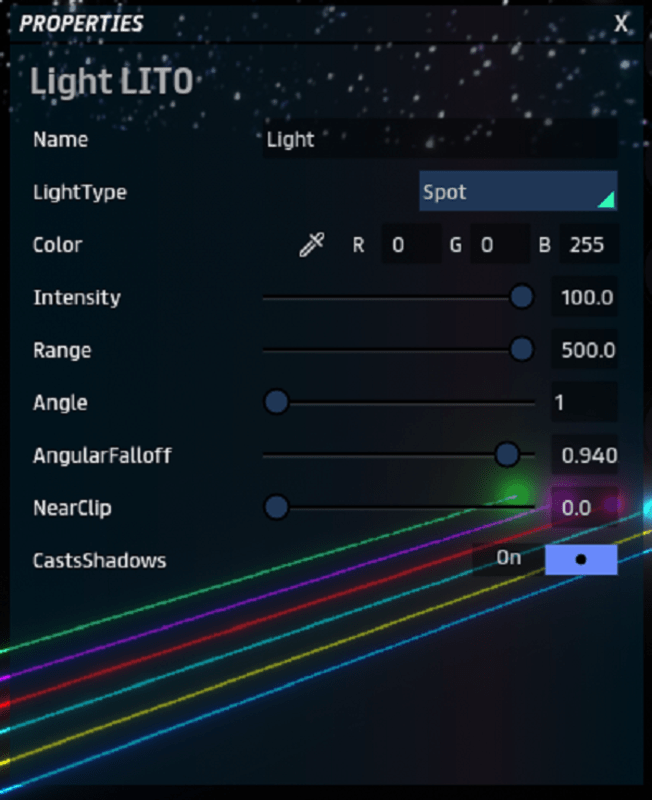
Task: Tap the NearClip slider track
Action: pos(400,508)
